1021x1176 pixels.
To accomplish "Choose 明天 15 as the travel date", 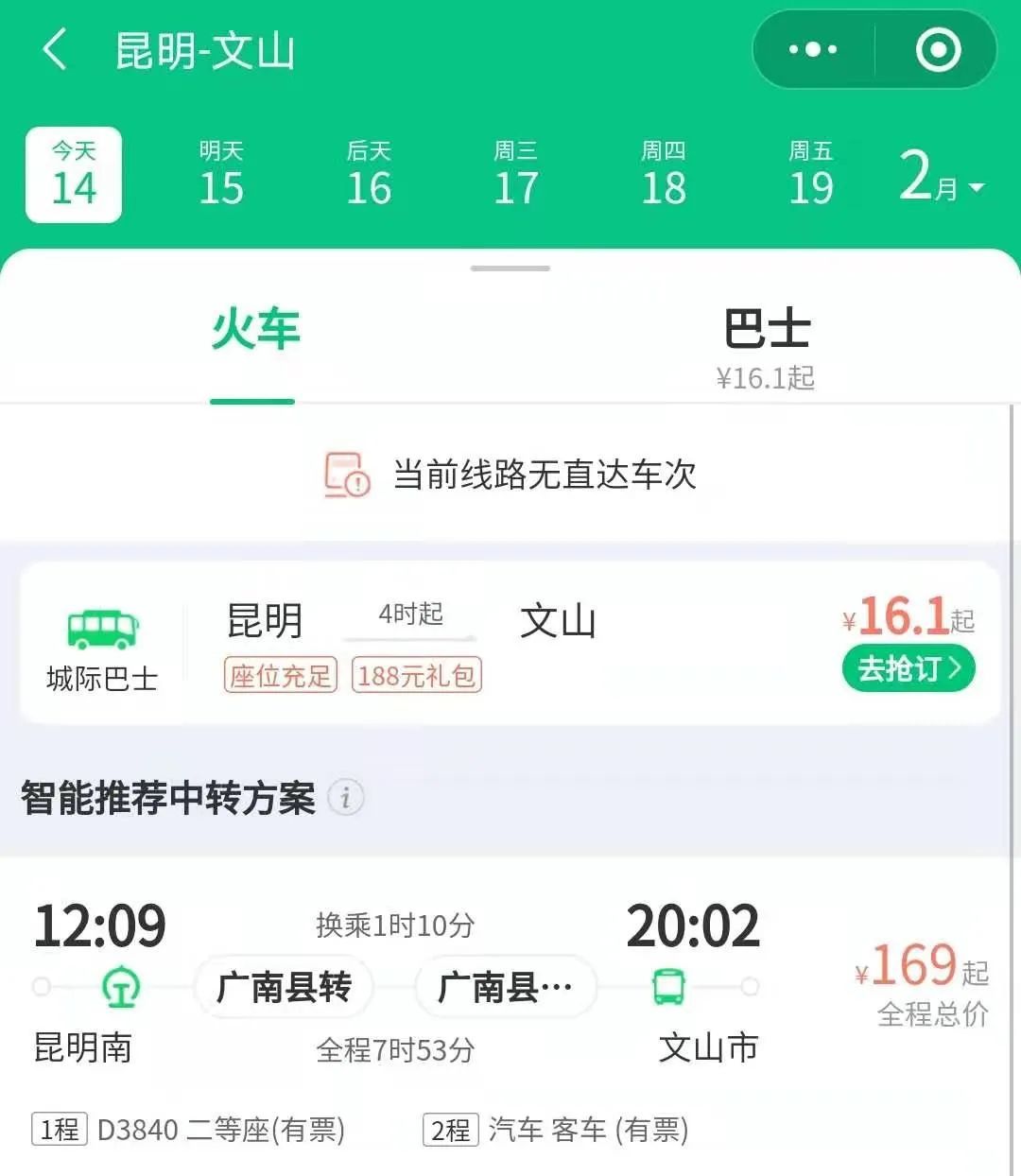I will point(221,175).
